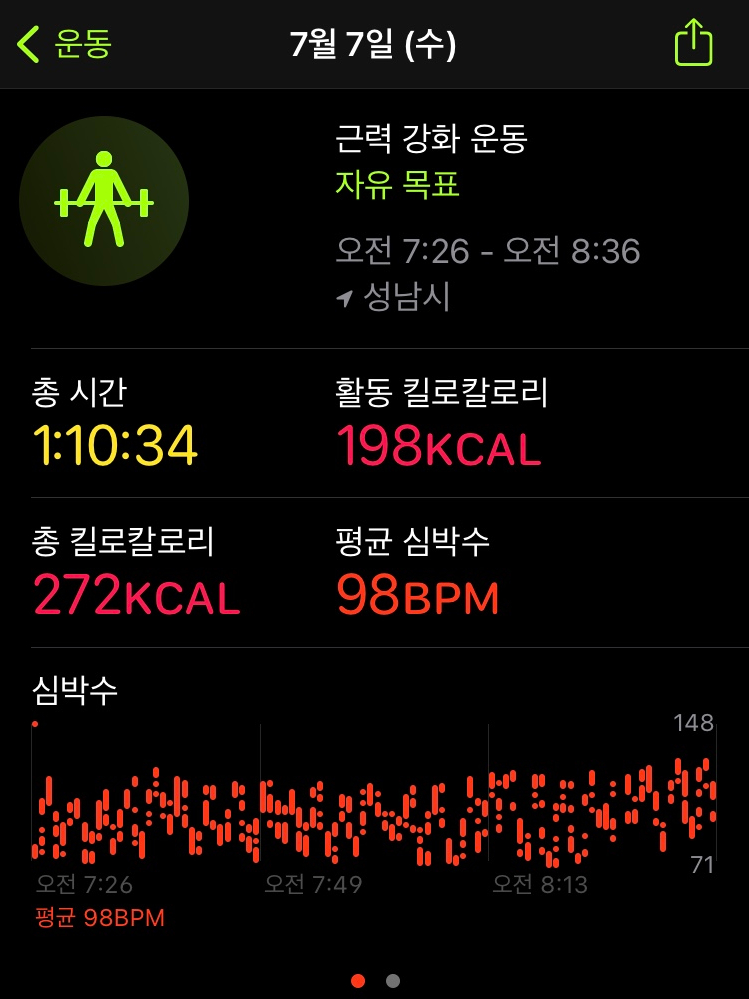Share this workout summary
This screenshot has height=999, width=749.
coord(692,45)
